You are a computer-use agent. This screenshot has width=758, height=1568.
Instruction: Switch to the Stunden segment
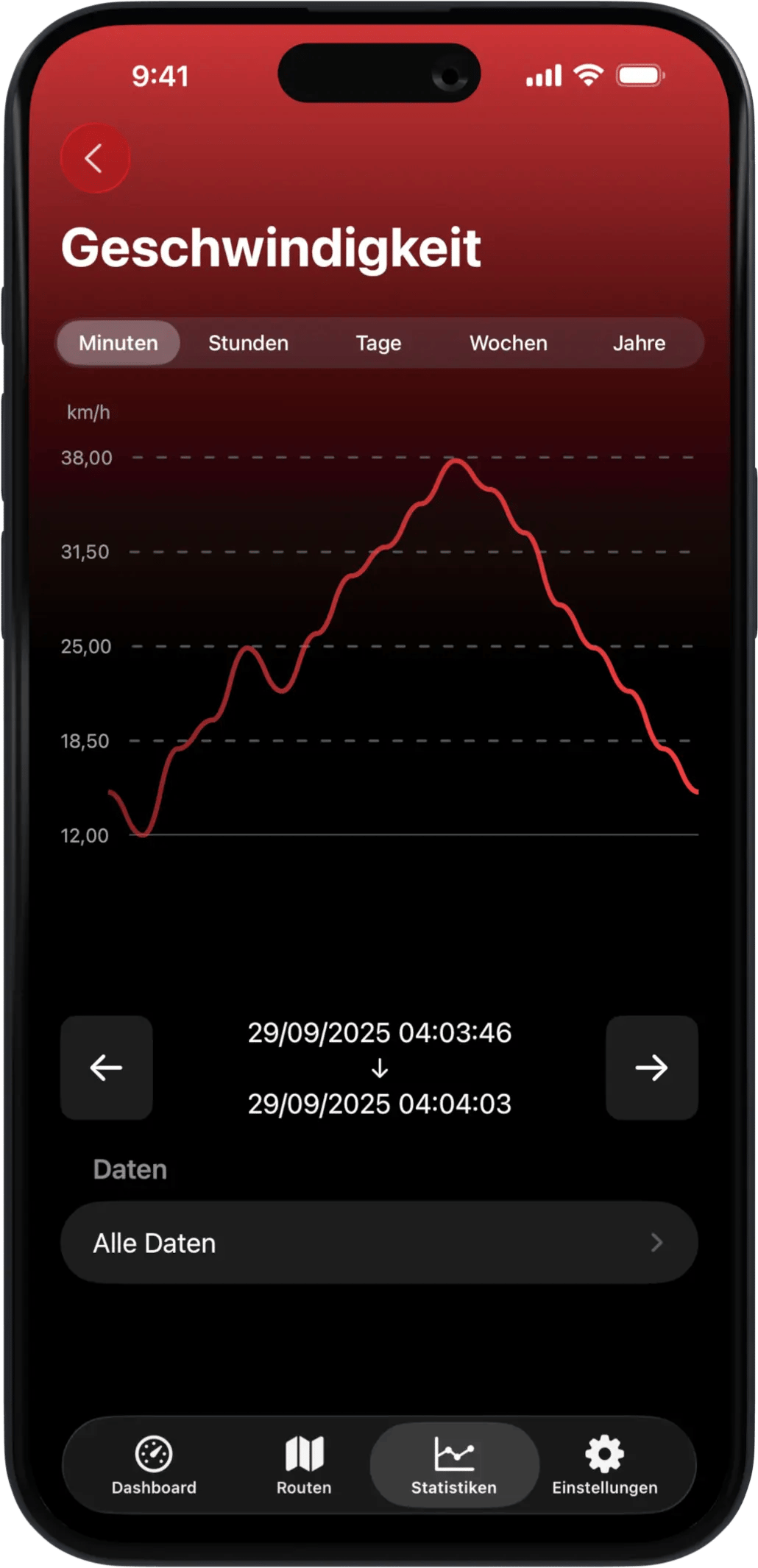pyautogui.click(x=248, y=343)
